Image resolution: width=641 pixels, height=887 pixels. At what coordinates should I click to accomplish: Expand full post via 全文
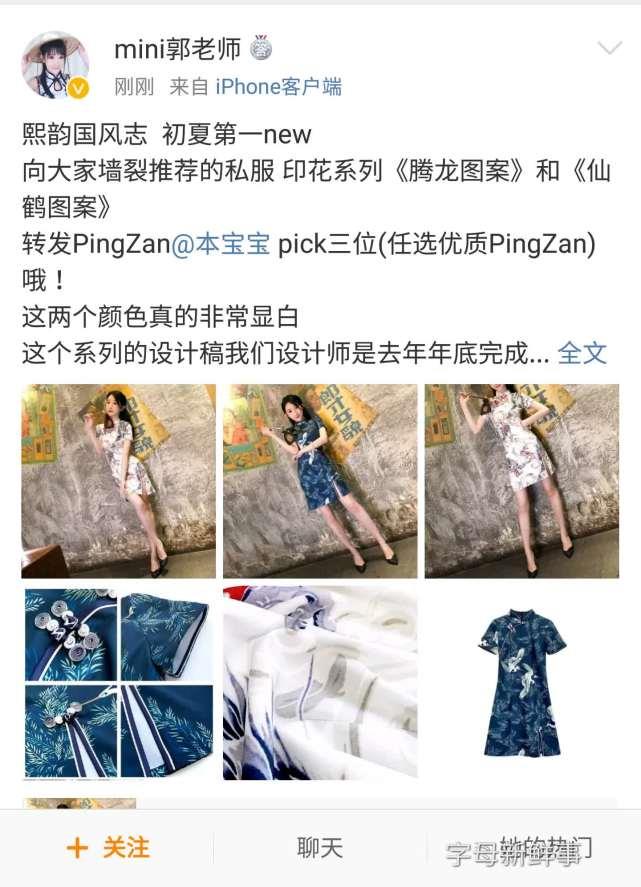pos(581,353)
